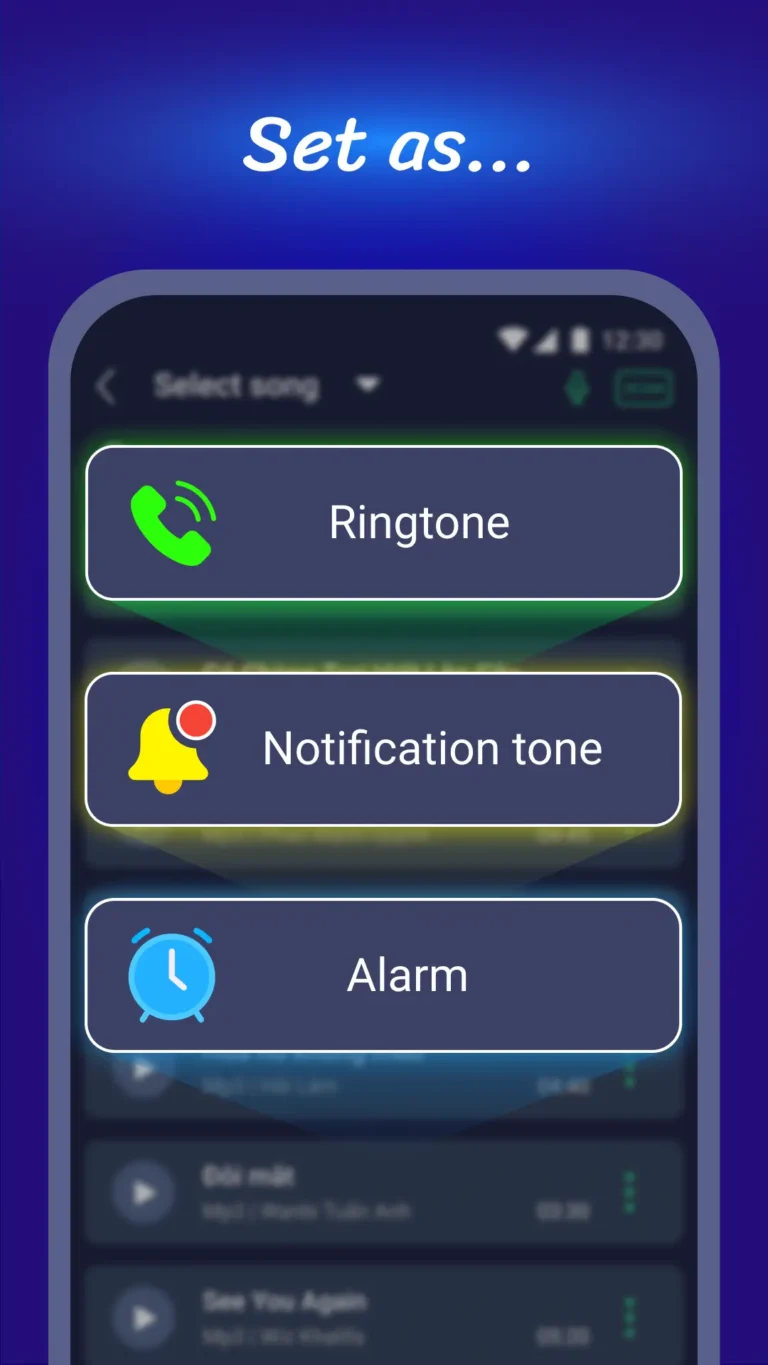Expand the Select song dropdown arrow
This screenshot has height=1365, width=768.
pyautogui.click(x=368, y=385)
